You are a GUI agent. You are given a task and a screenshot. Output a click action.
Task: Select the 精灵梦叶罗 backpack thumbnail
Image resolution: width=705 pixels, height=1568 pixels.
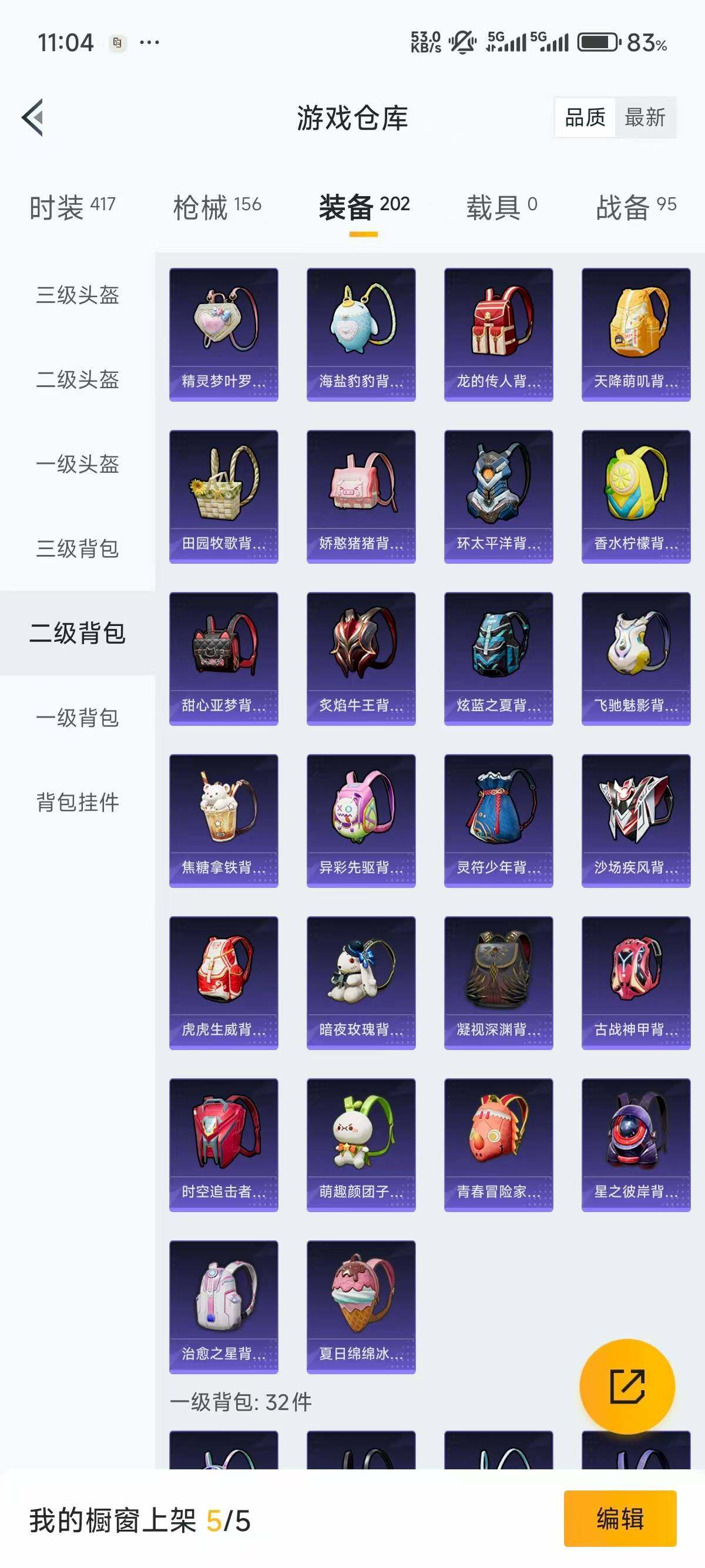click(x=223, y=332)
